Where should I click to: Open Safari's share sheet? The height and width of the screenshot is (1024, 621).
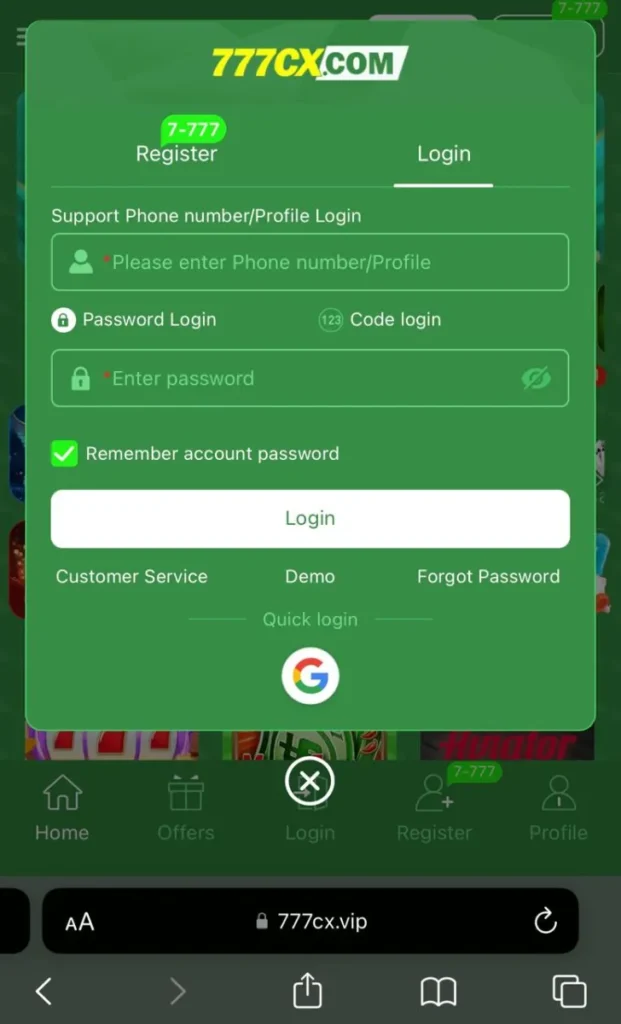coord(308,991)
